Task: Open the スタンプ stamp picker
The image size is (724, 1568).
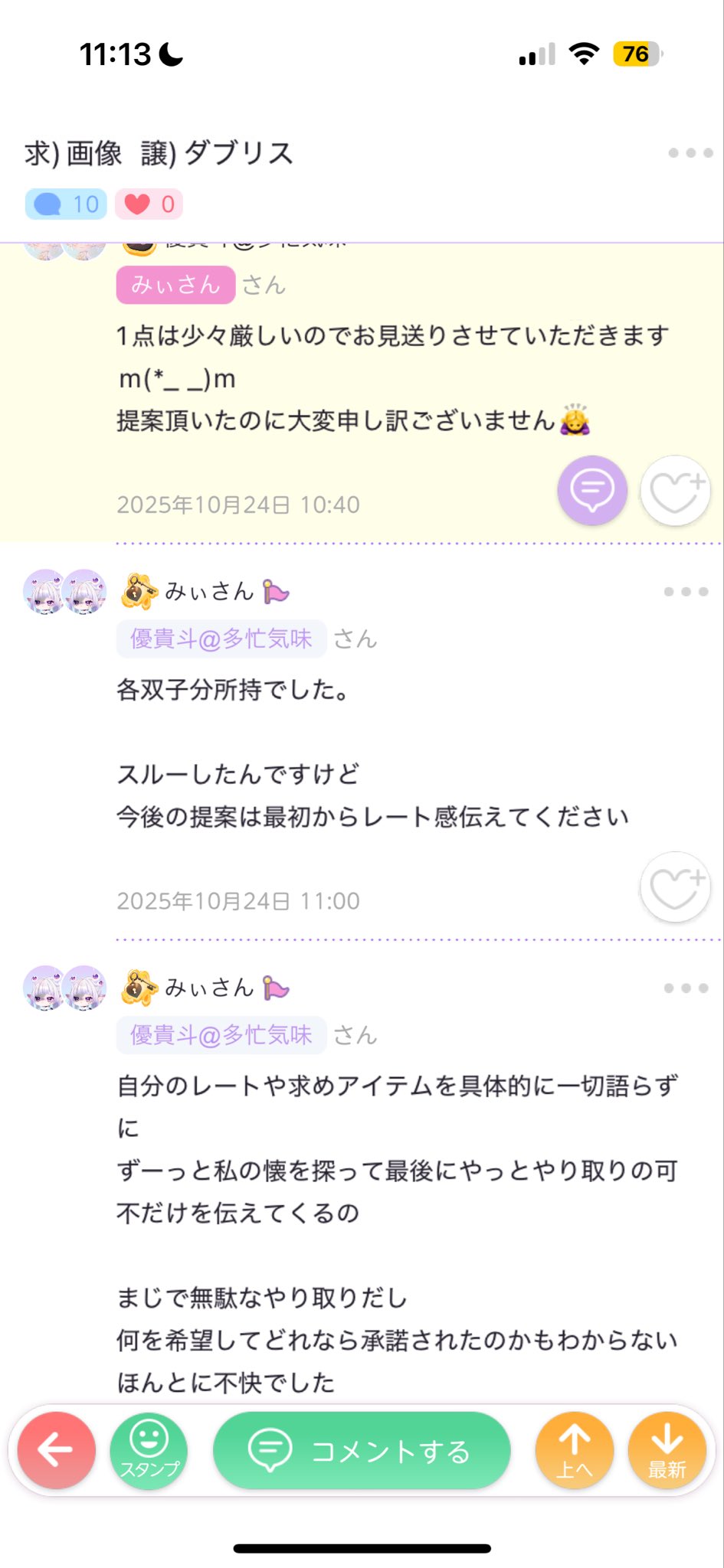Action: tap(149, 1450)
